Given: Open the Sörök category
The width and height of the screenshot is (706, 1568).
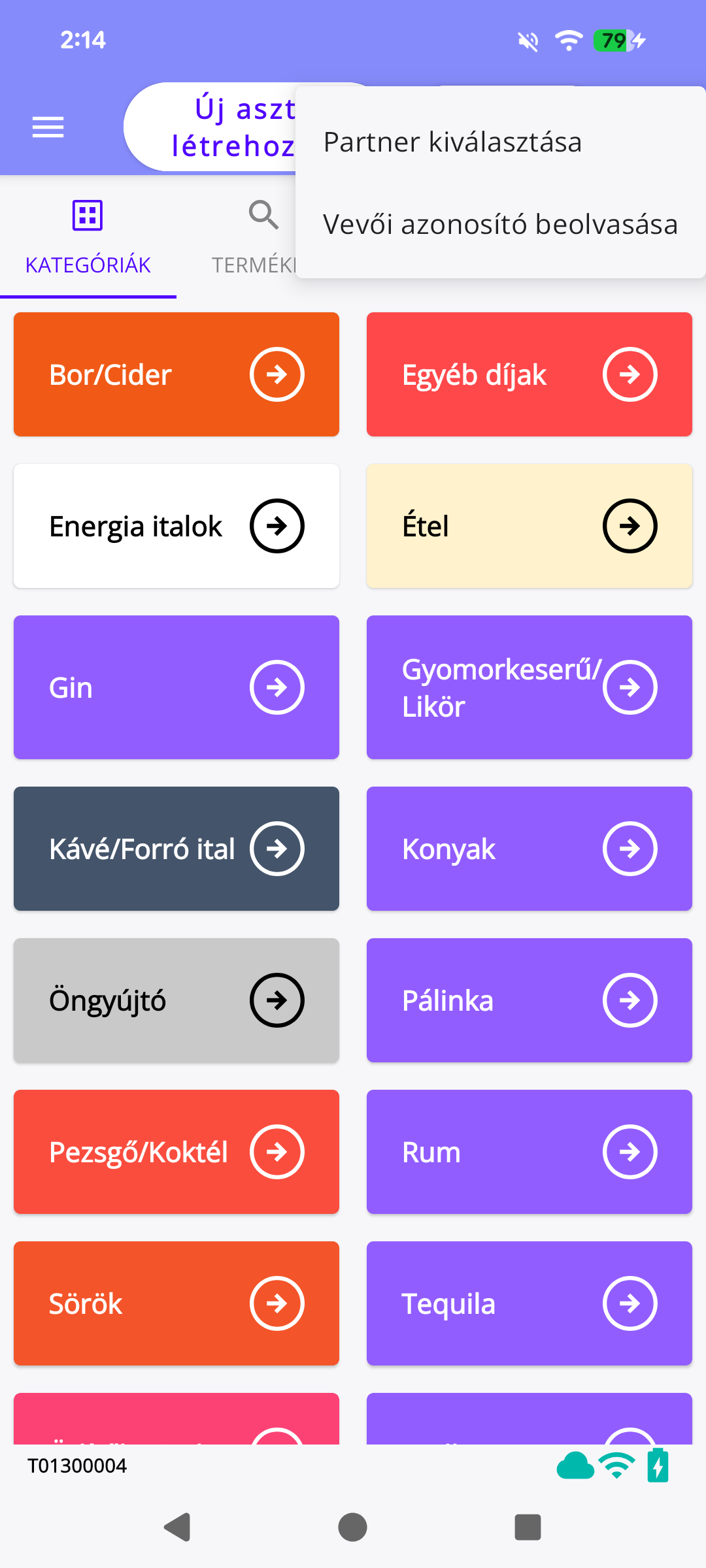Looking at the screenshot, I should pyautogui.click(x=176, y=1303).
